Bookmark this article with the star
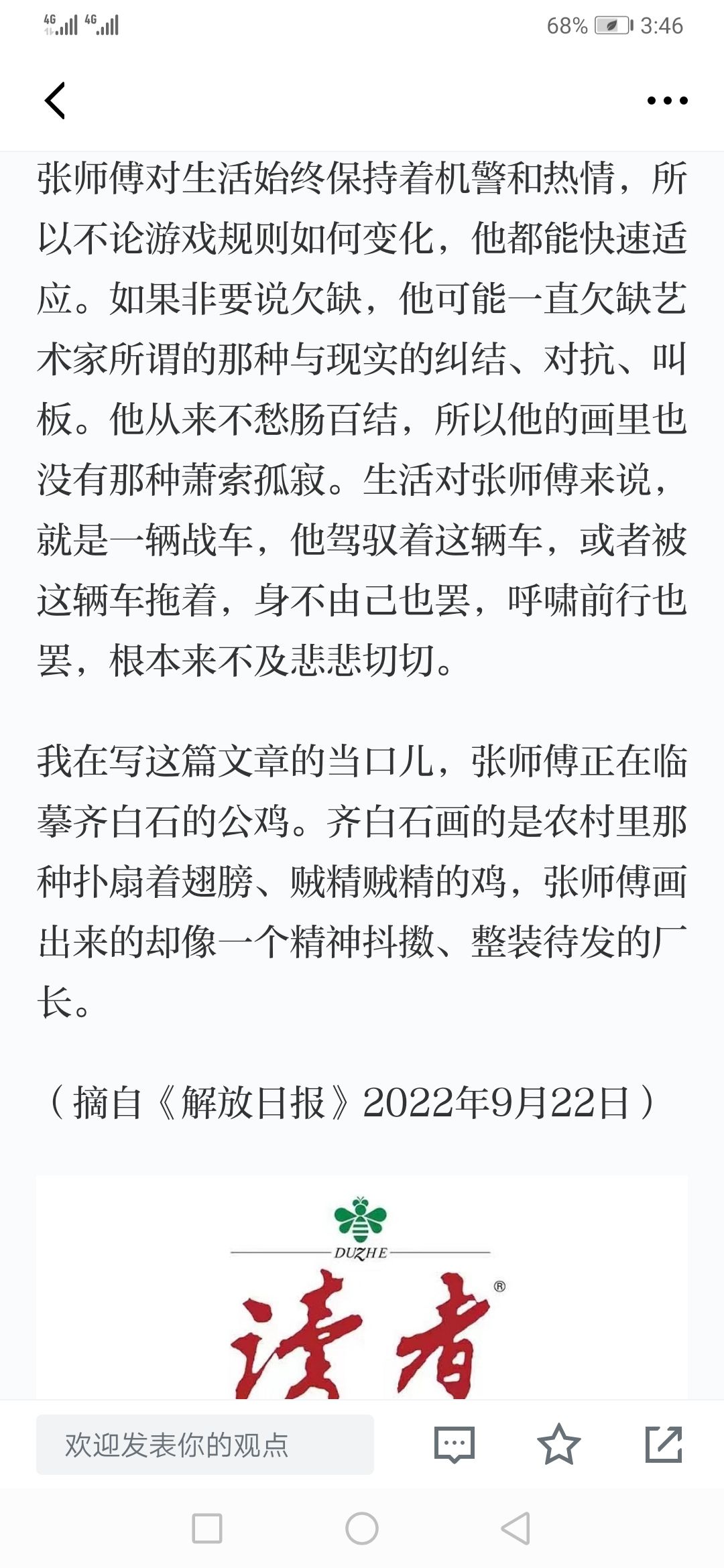 point(559,1444)
